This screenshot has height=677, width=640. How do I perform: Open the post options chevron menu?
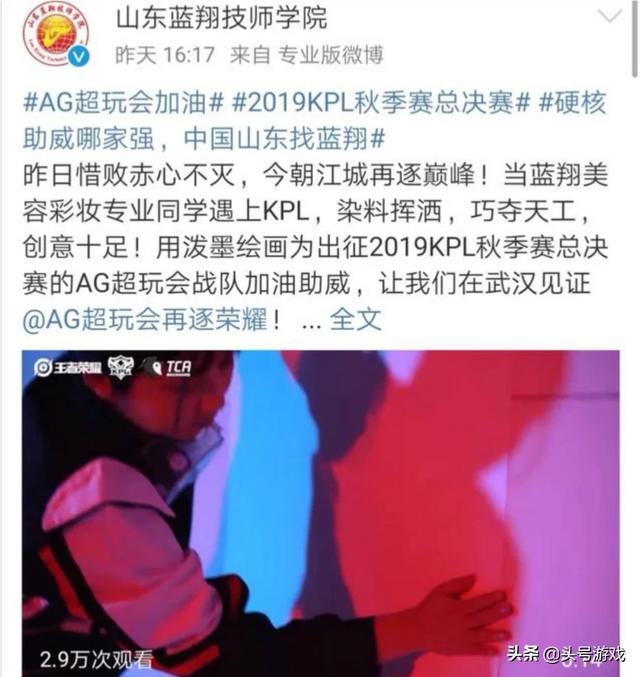(607, 17)
